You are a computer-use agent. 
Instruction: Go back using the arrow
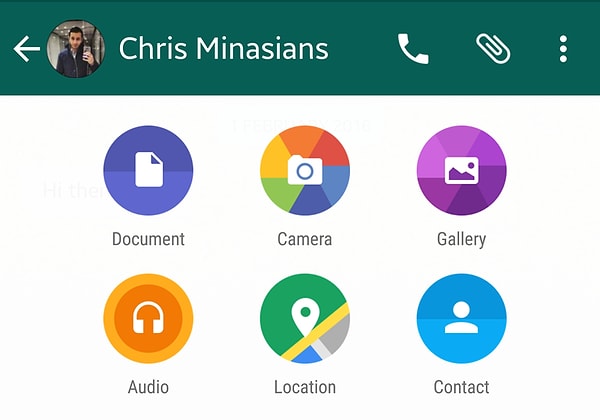click(x=25, y=48)
